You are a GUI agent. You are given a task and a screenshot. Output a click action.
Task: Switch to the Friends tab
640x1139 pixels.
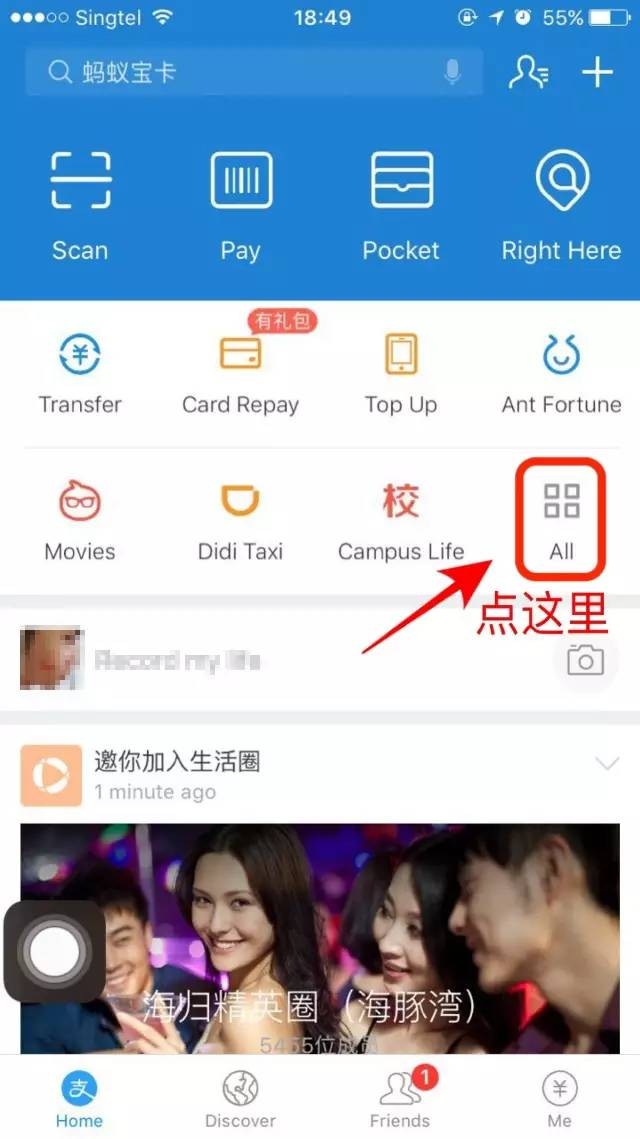pyautogui.click(x=400, y=1098)
